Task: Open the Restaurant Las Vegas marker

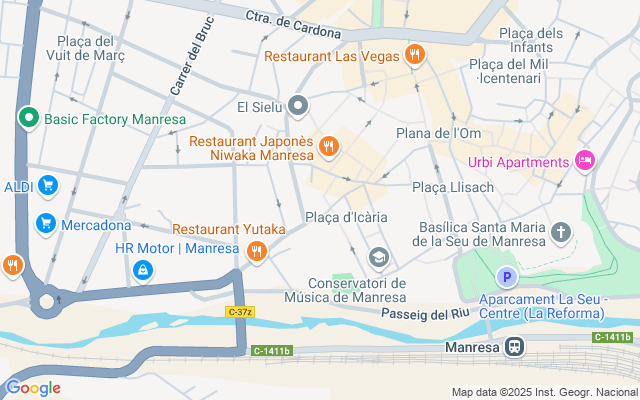Action: (x=415, y=56)
